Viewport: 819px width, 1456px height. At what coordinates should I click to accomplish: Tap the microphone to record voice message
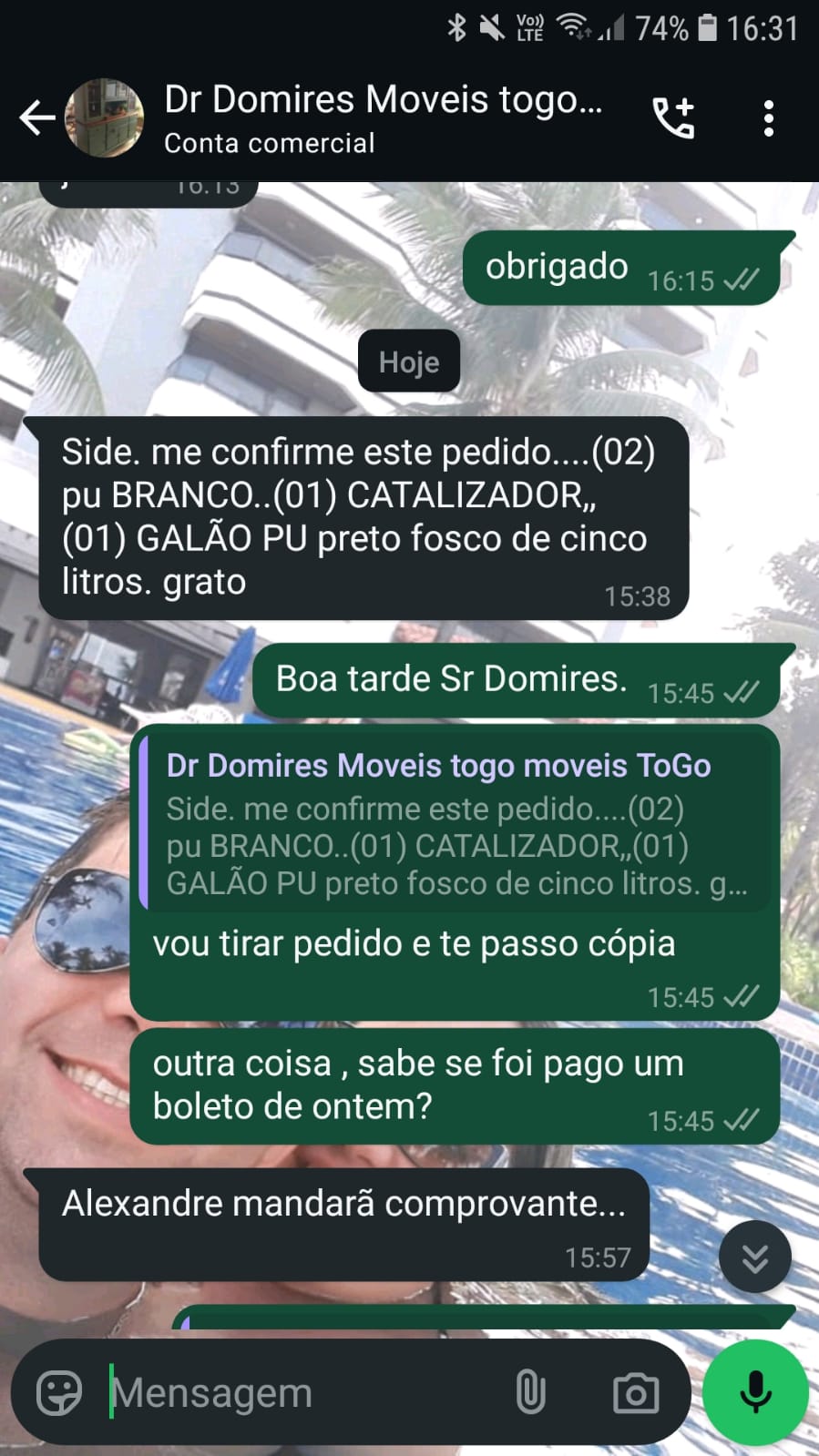point(755,1392)
